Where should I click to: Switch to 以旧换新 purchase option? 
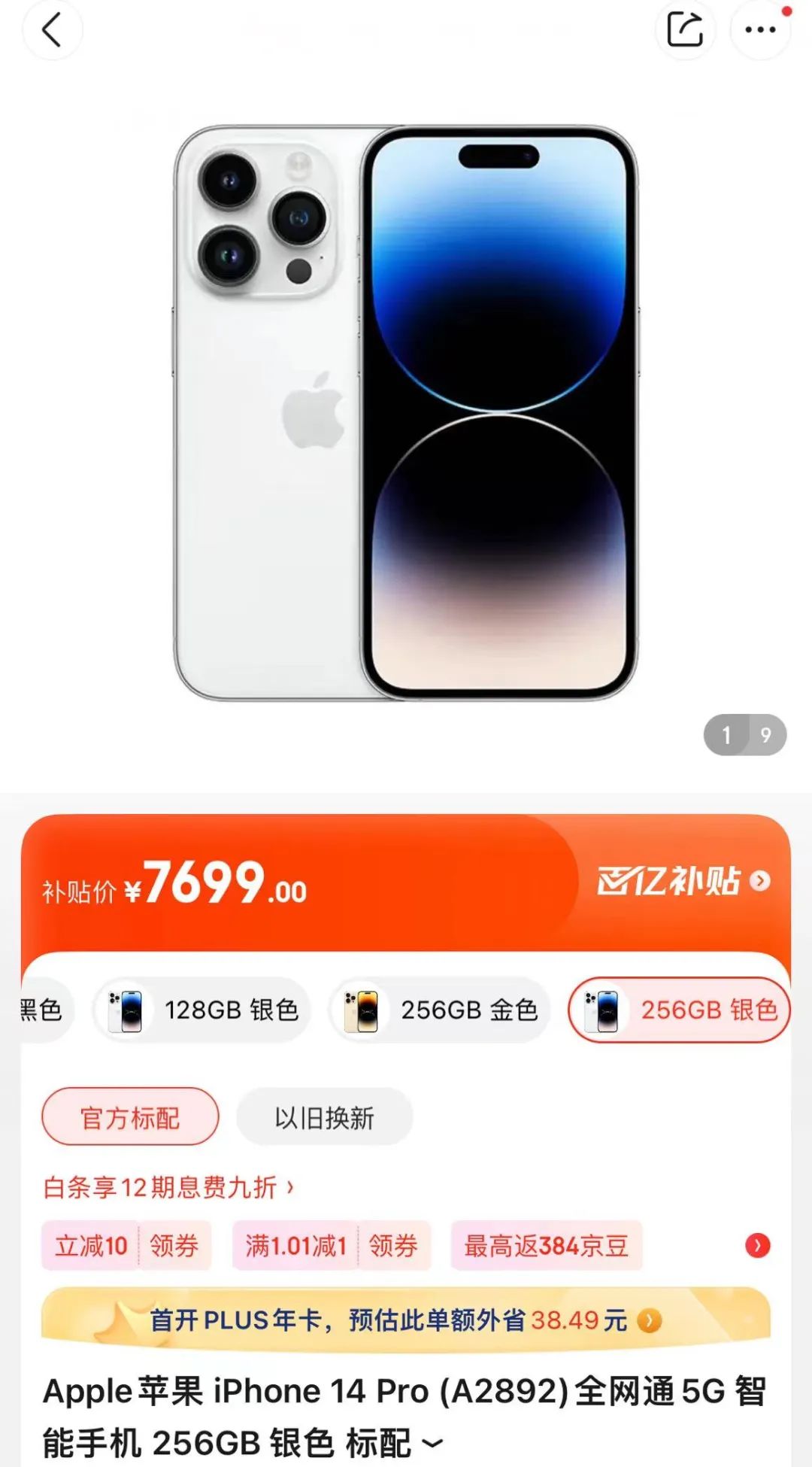point(325,1116)
